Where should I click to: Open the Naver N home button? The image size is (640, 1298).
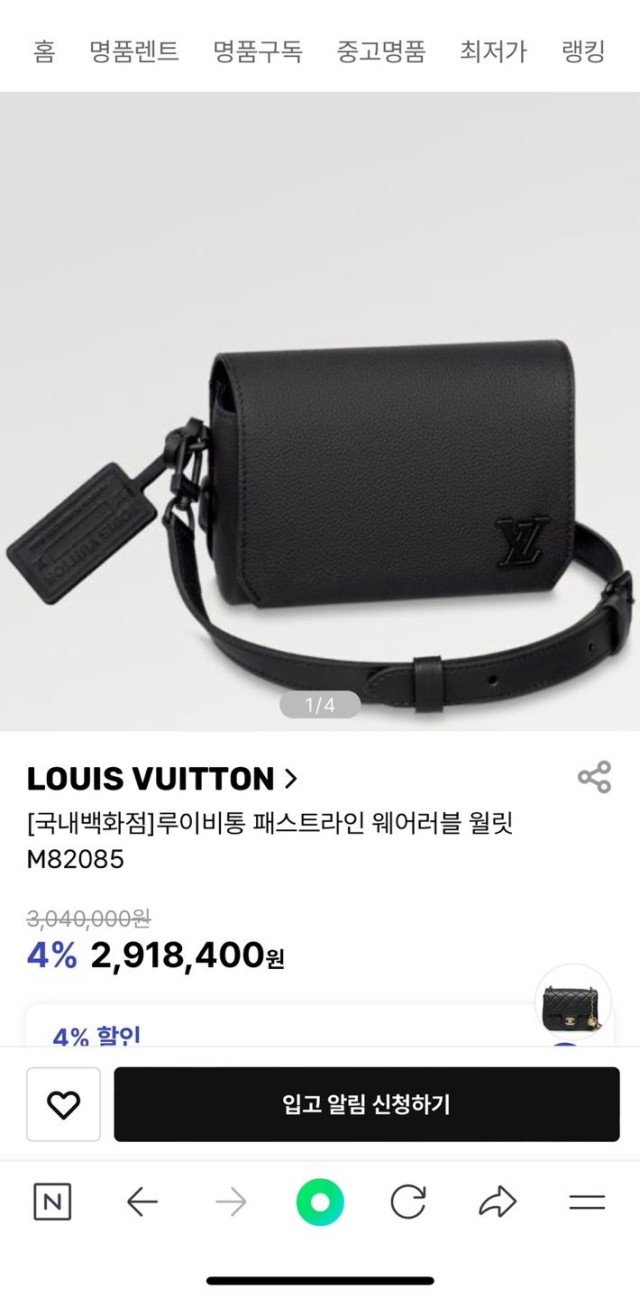point(52,1202)
